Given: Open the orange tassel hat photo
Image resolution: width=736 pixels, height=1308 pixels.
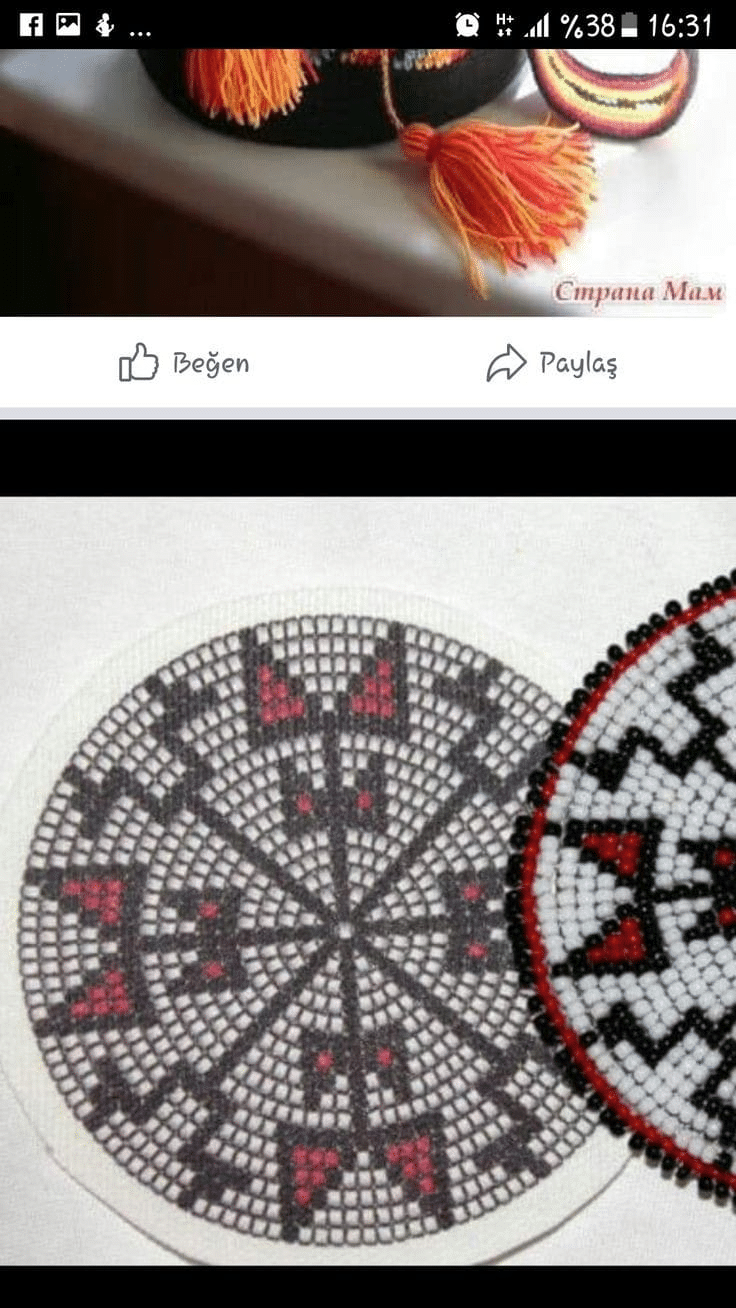Looking at the screenshot, I should [368, 183].
